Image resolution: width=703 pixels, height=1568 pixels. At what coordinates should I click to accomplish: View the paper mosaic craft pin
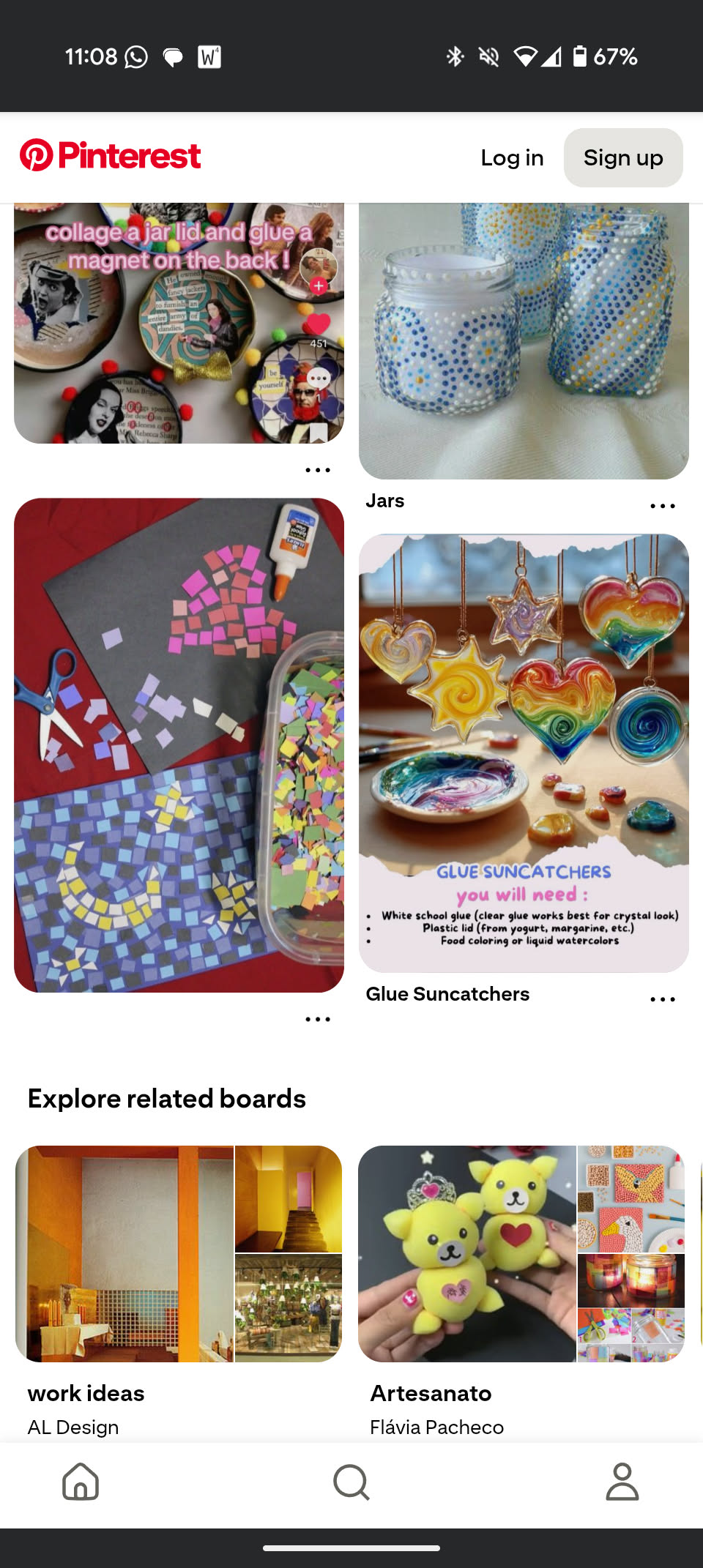[179, 745]
